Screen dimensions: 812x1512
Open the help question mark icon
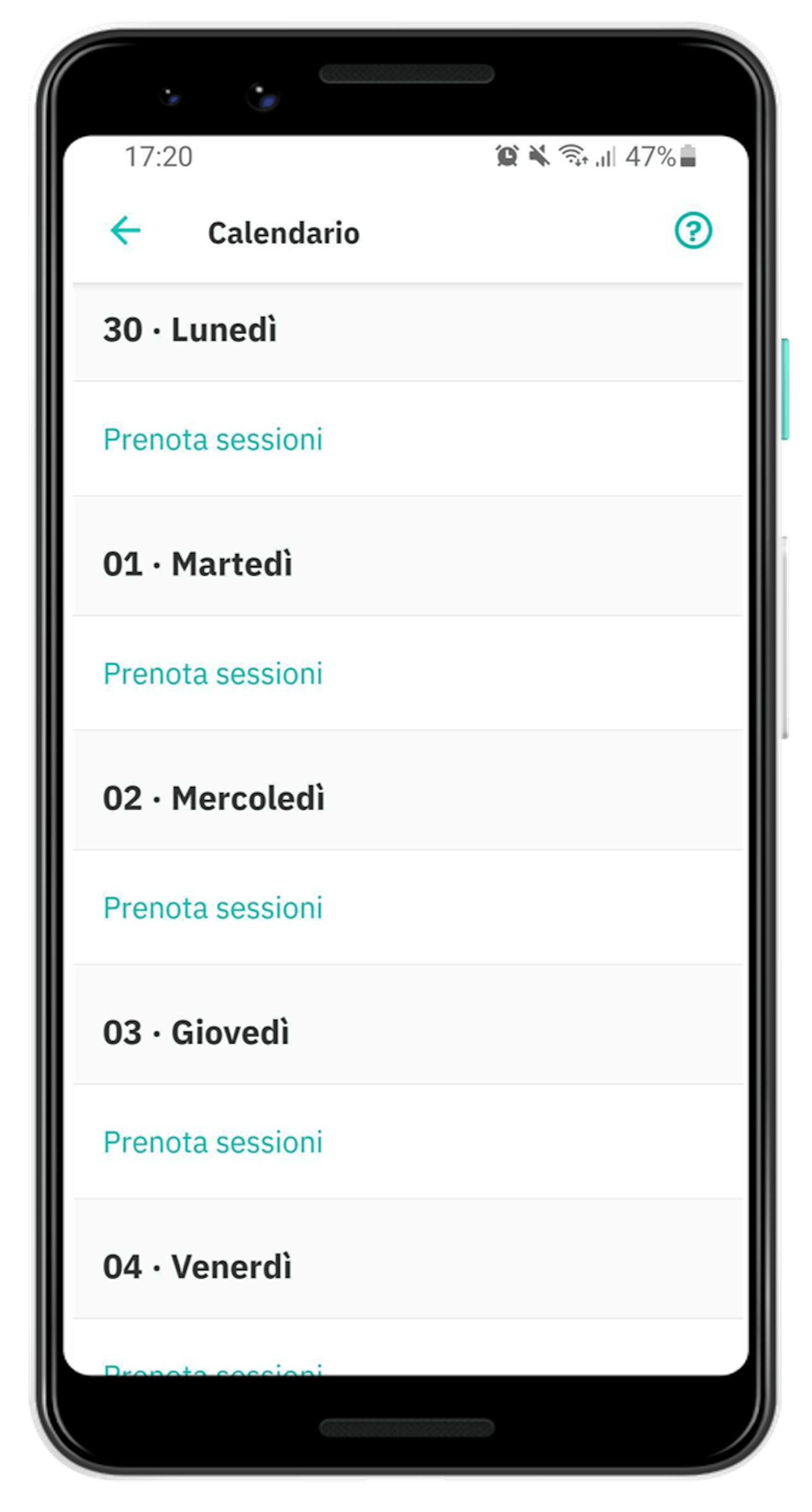693,230
